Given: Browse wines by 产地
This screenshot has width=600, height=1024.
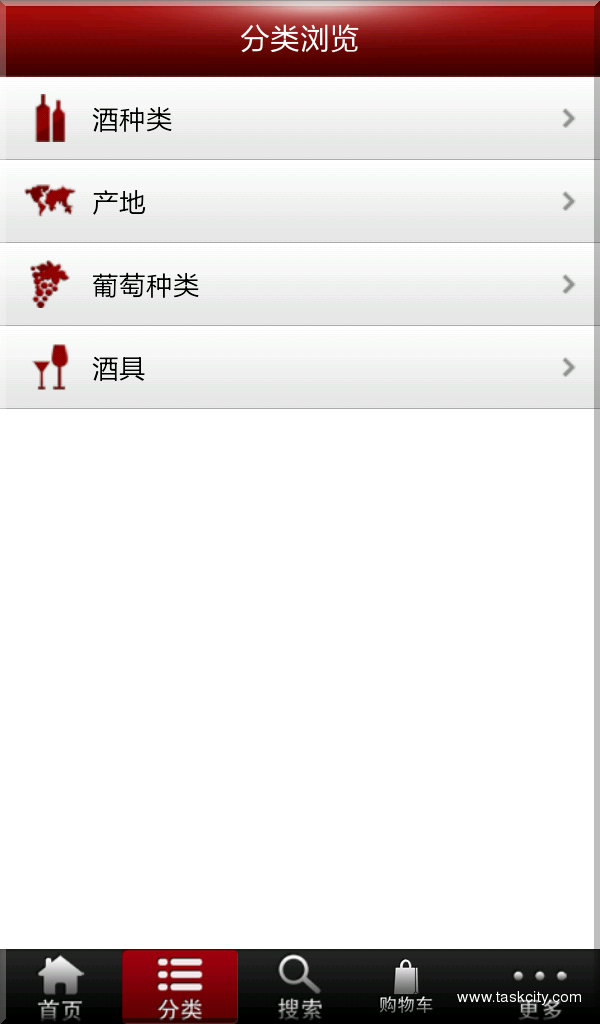Looking at the screenshot, I should (299, 202).
